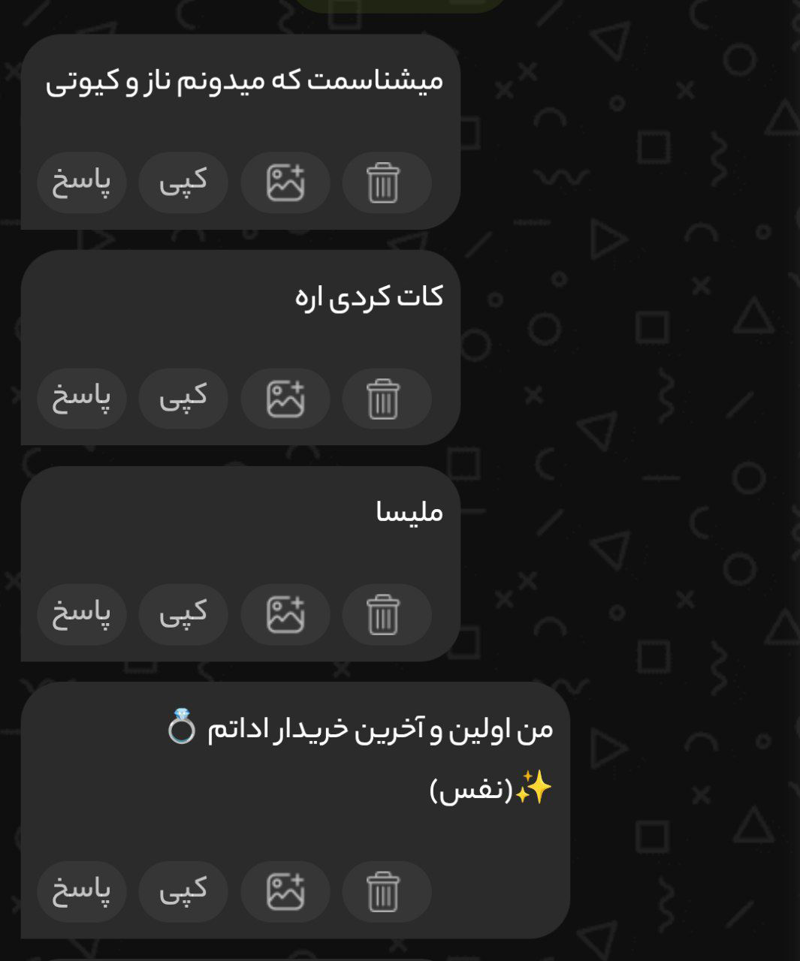The height and width of the screenshot is (961, 800).
Task: Delete the message 'ملیسا'
Action: 384,615
